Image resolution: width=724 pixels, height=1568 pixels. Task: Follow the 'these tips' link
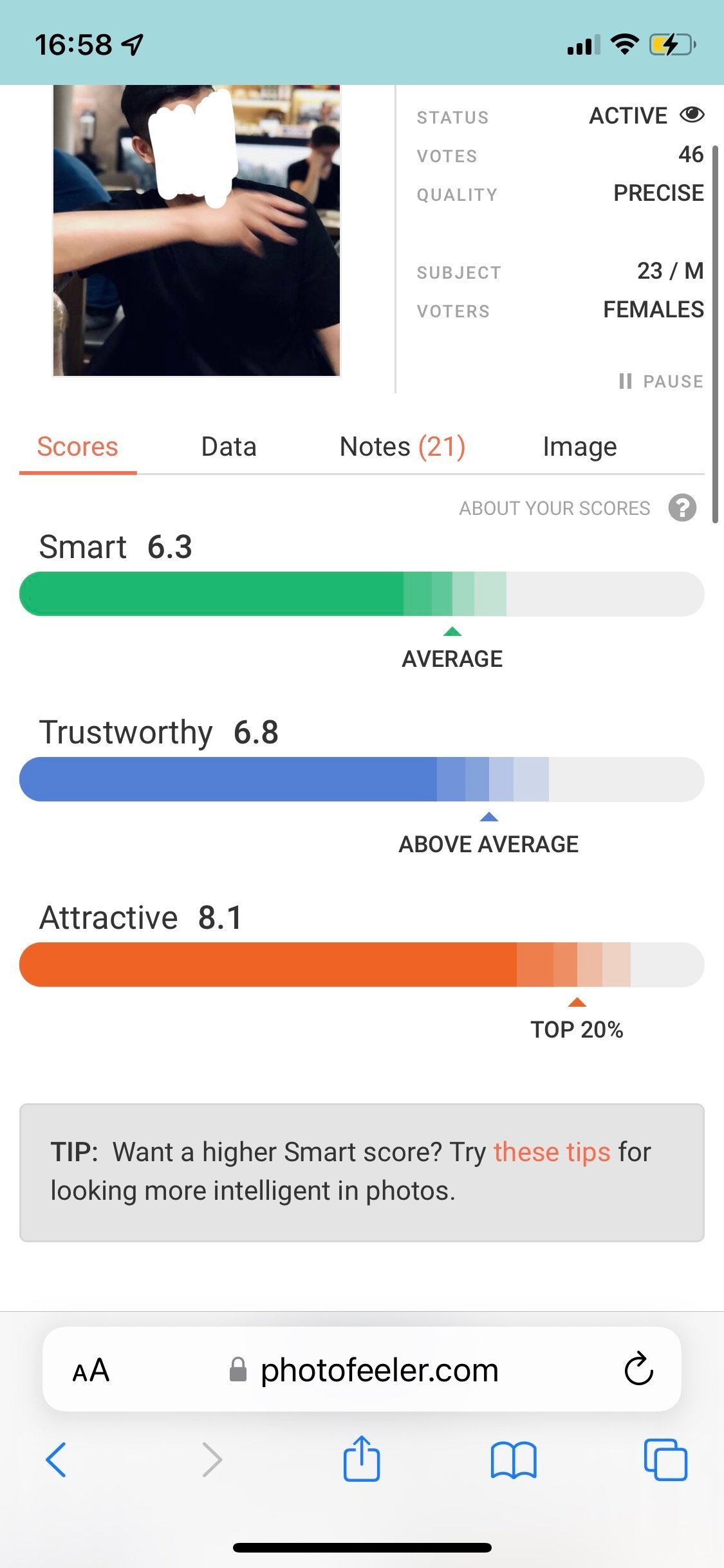coord(552,1152)
